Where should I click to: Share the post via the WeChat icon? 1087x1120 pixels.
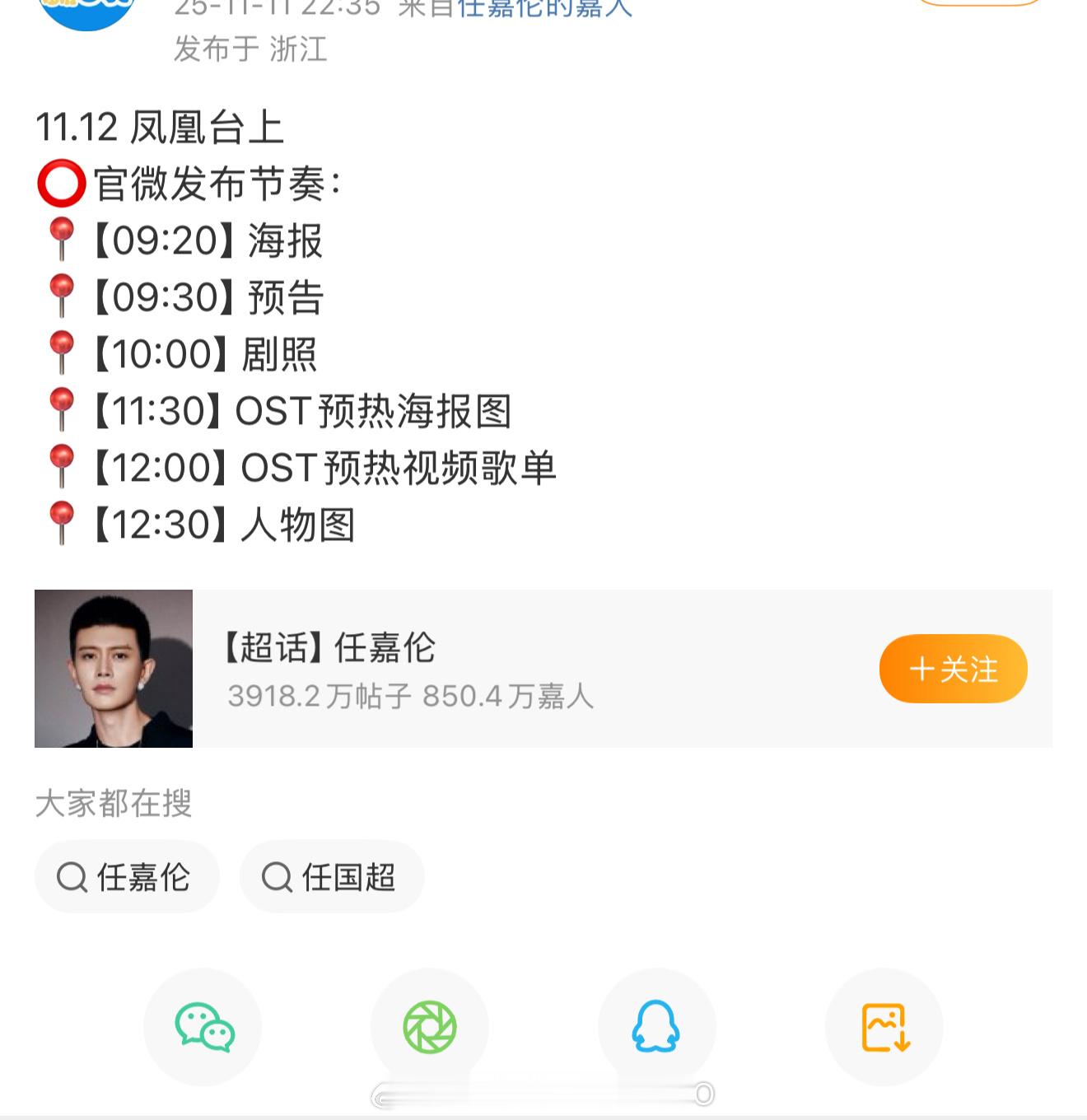point(203,1027)
